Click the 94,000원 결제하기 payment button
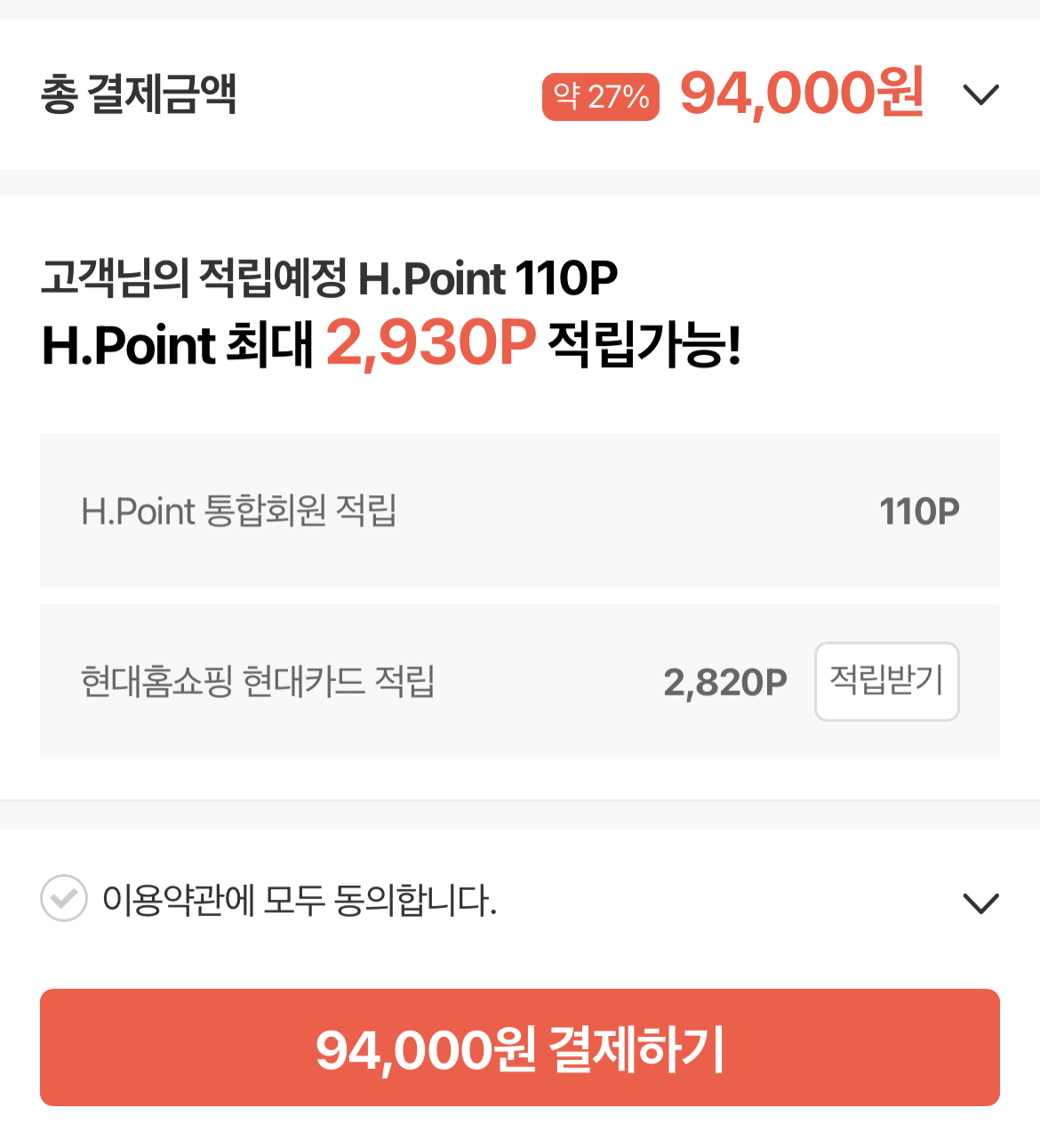This screenshot has width=1040, height=1148. coord(520,1048)
